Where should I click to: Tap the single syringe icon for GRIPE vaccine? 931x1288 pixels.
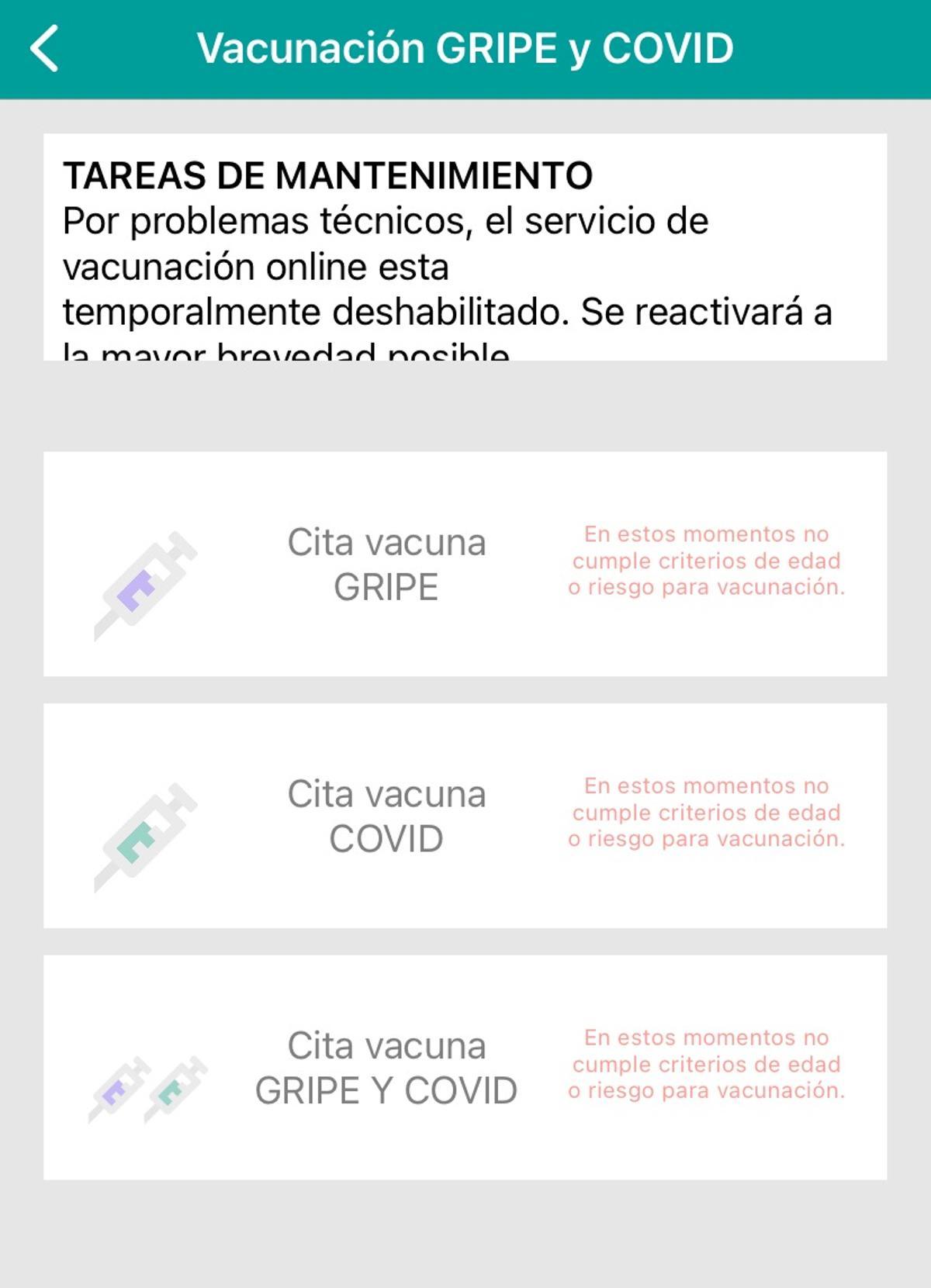tap(147, 585)
